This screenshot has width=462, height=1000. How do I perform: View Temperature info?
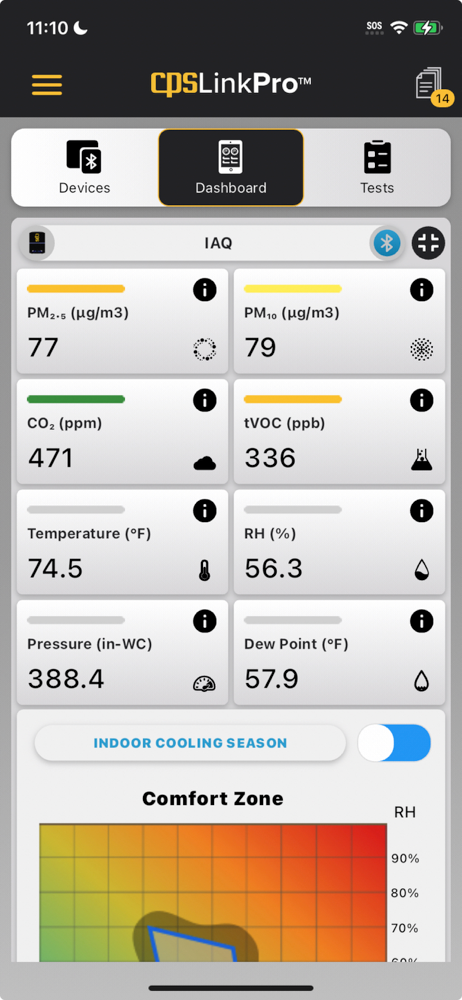pyautogui.click(x=204, y=511)
